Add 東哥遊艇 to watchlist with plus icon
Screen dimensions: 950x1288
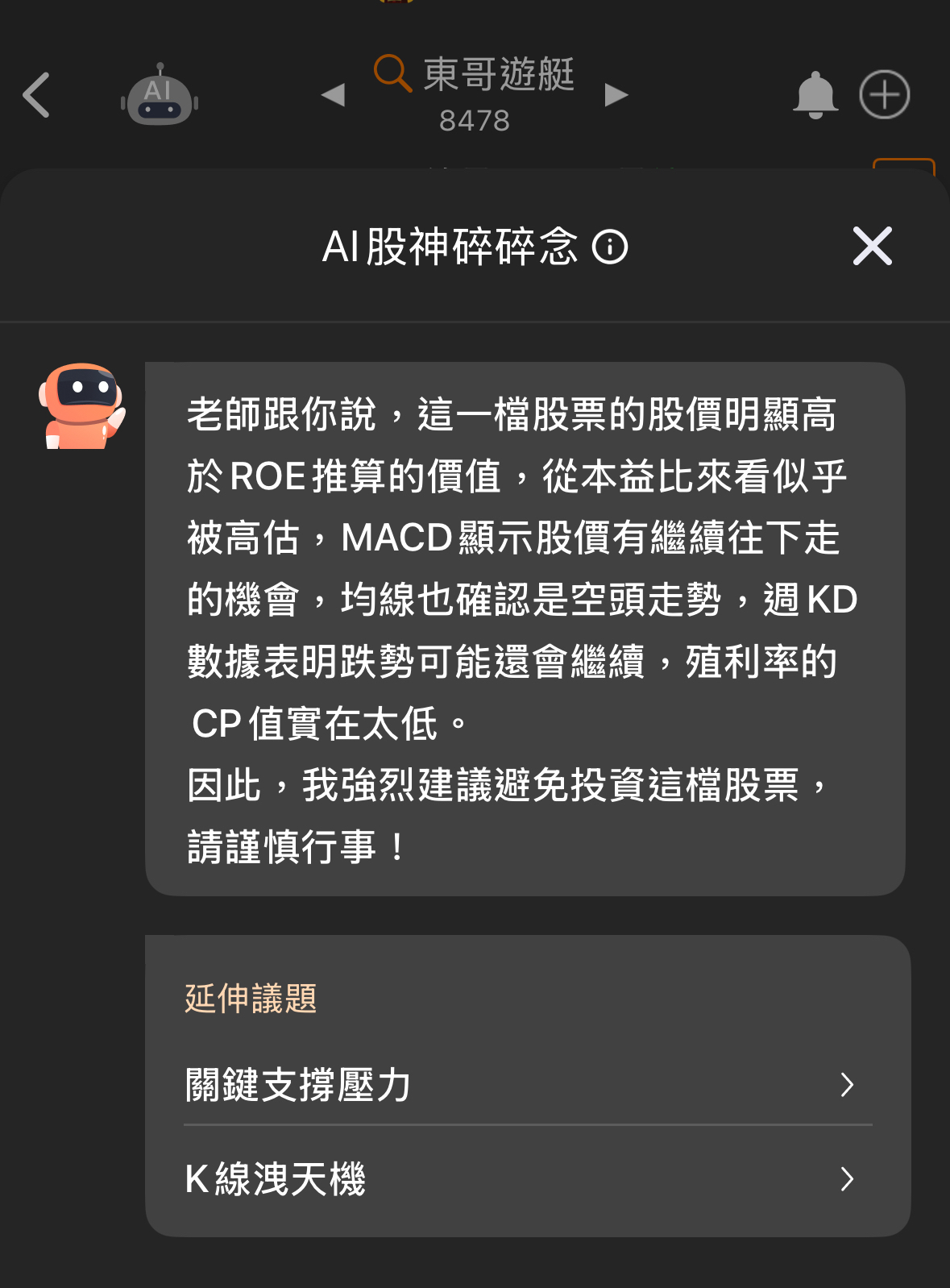point(884,95)
